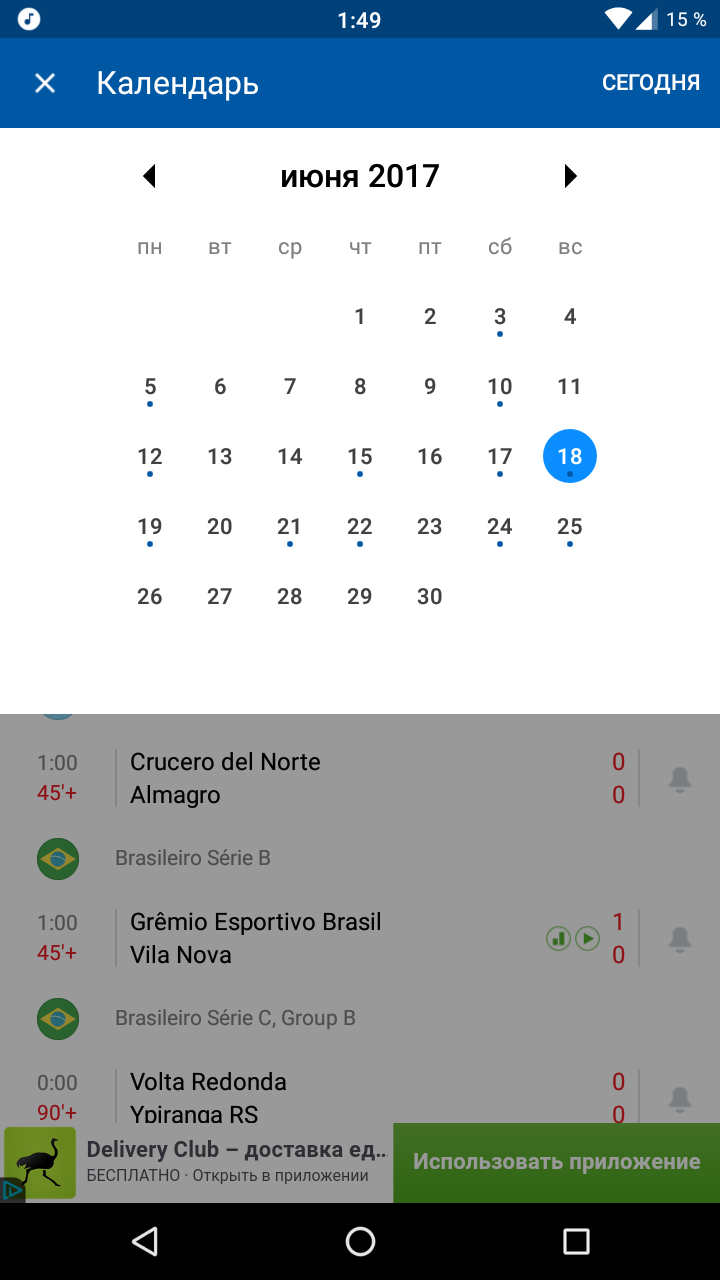Pick June 25 in the calendar
Screen dimensions: 720x1280
[570, 527]
